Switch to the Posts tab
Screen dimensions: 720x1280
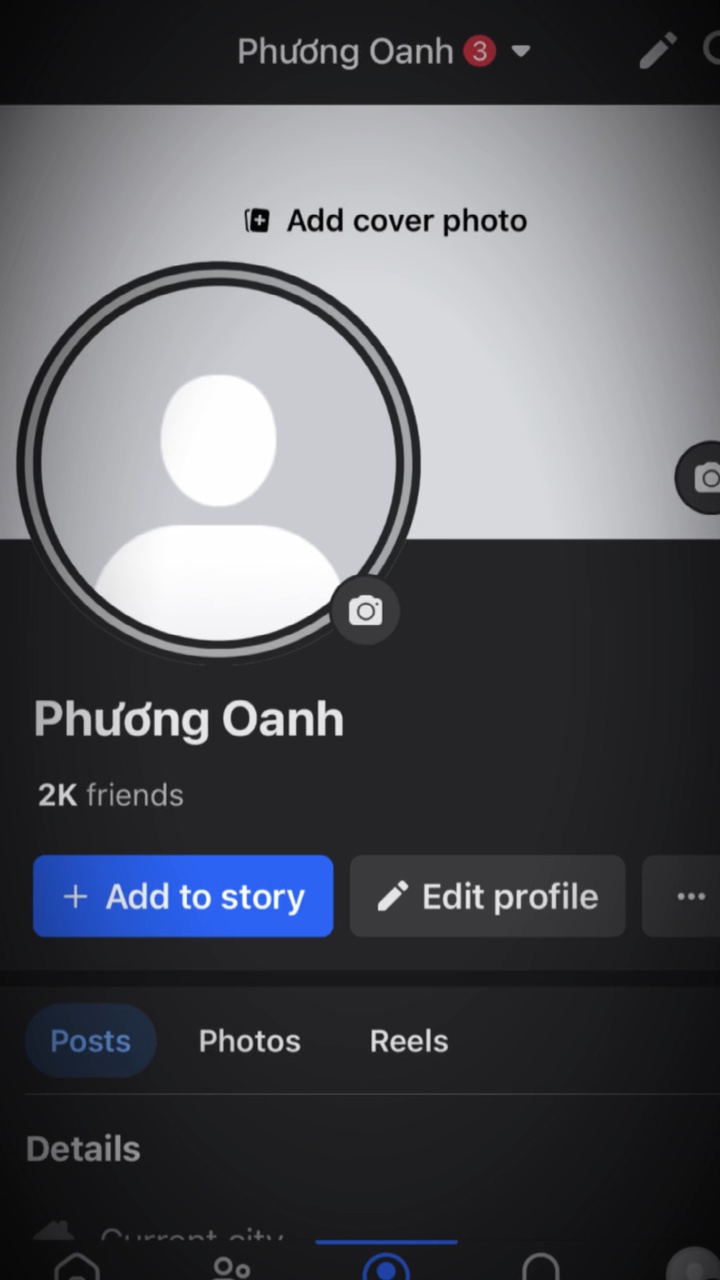pos(90,1041)
